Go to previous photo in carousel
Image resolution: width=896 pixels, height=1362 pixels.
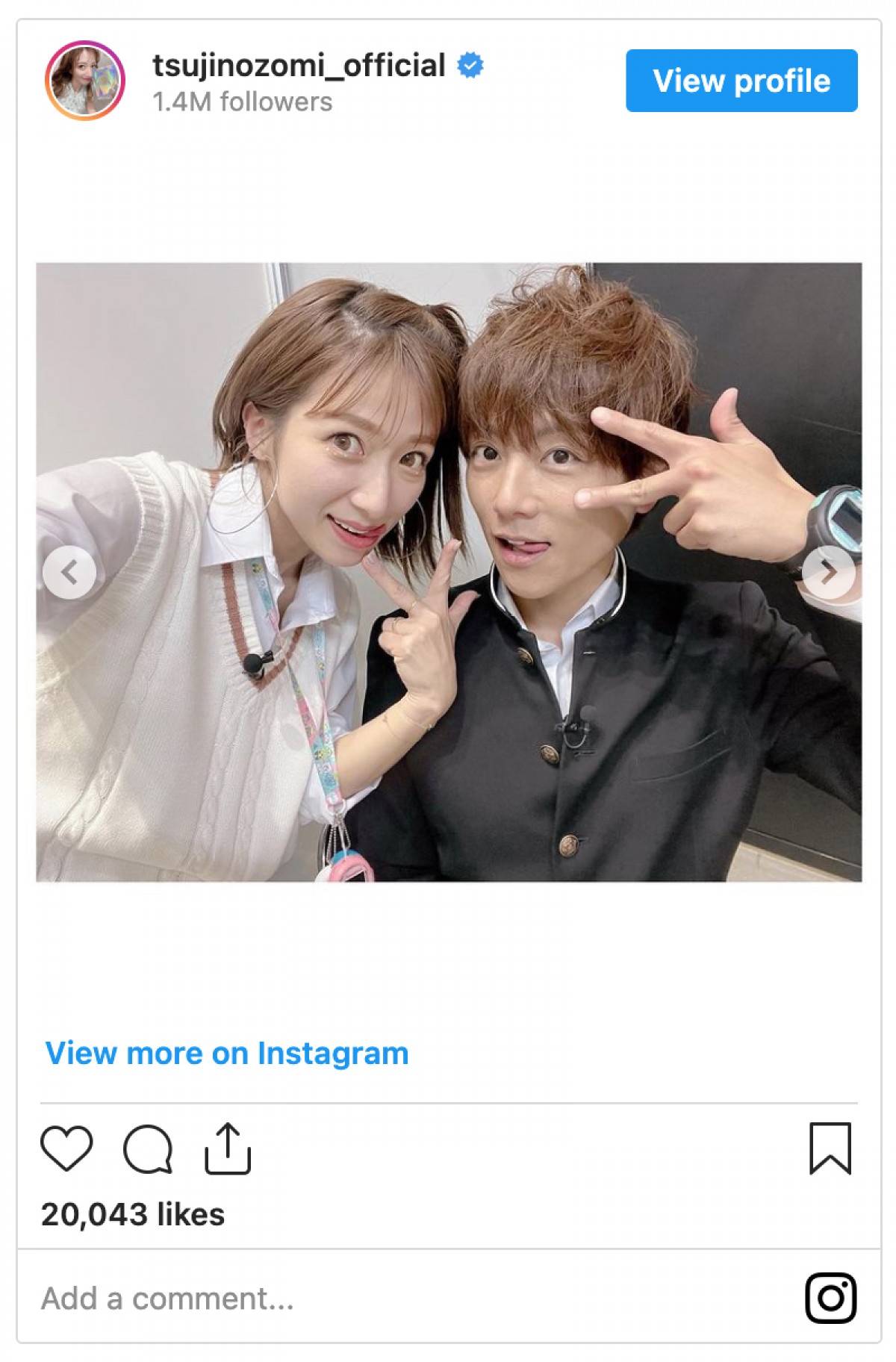pos(69,573)
